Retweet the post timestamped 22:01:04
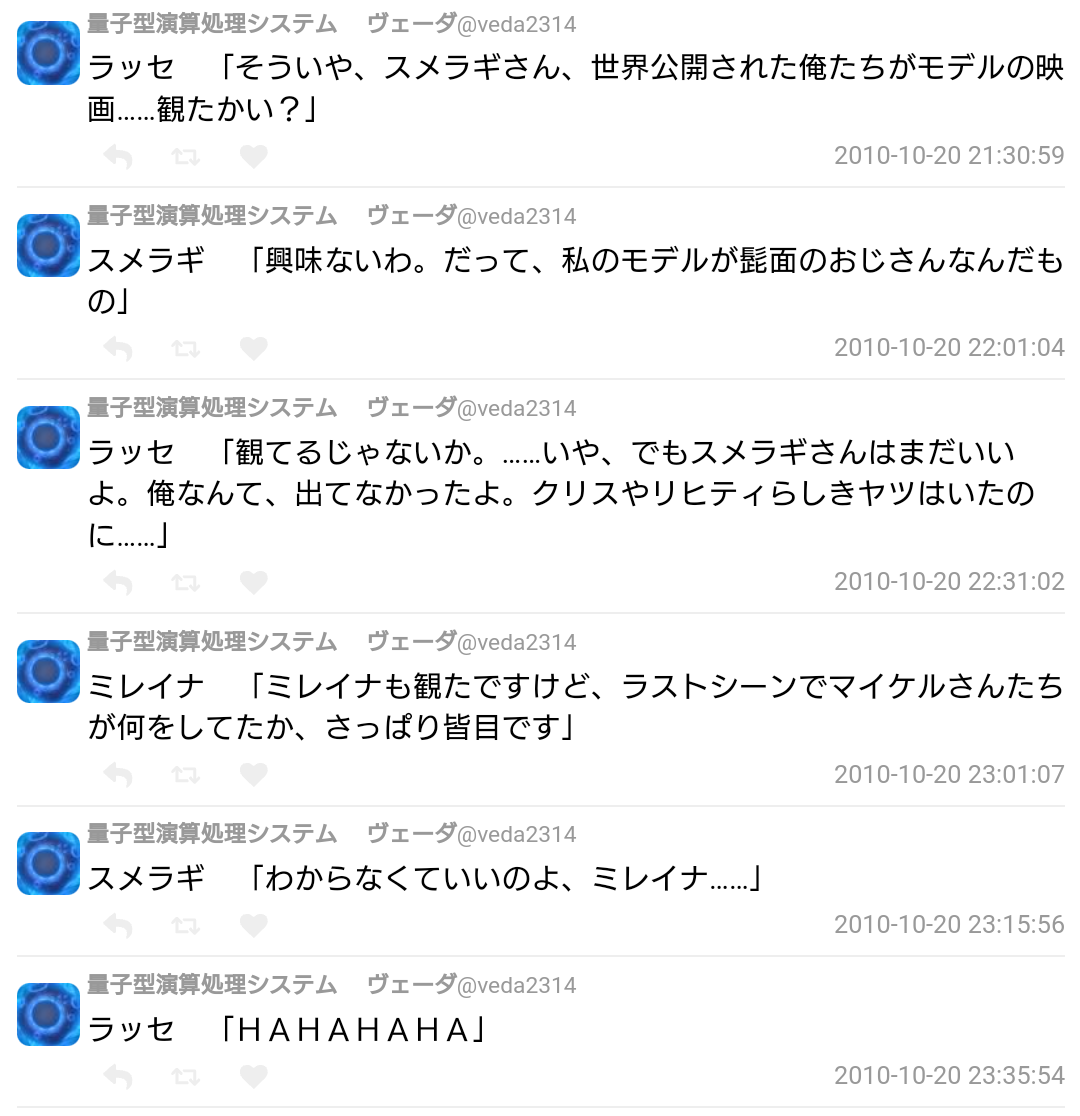 coord(185,349)
